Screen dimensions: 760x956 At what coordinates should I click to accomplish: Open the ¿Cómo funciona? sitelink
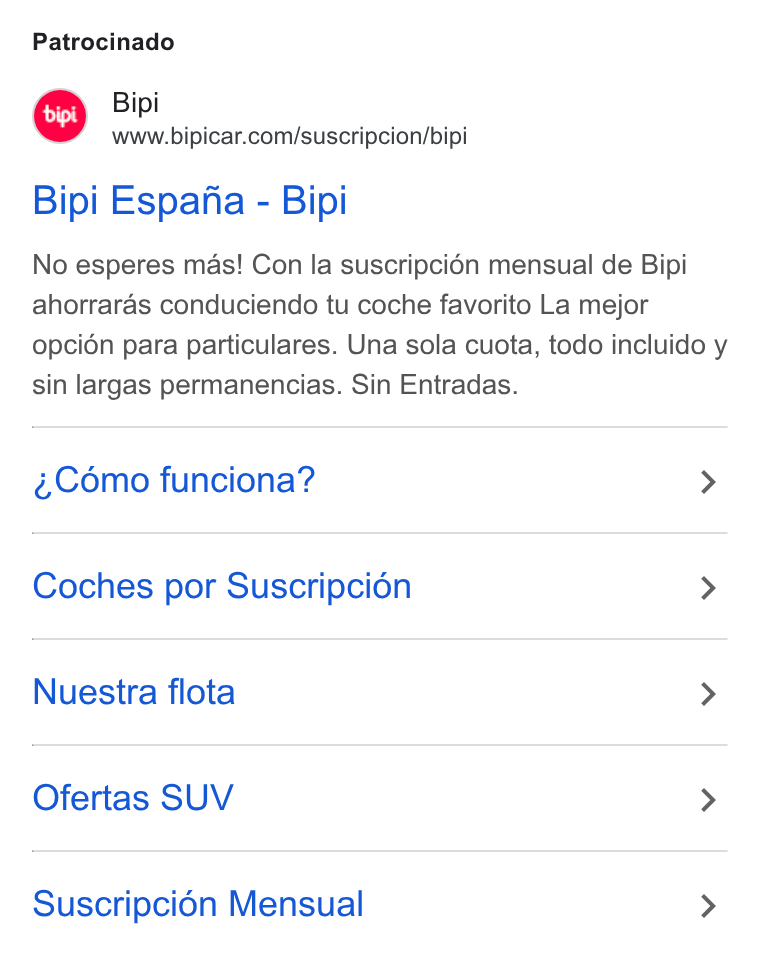[x=380, y=480]
